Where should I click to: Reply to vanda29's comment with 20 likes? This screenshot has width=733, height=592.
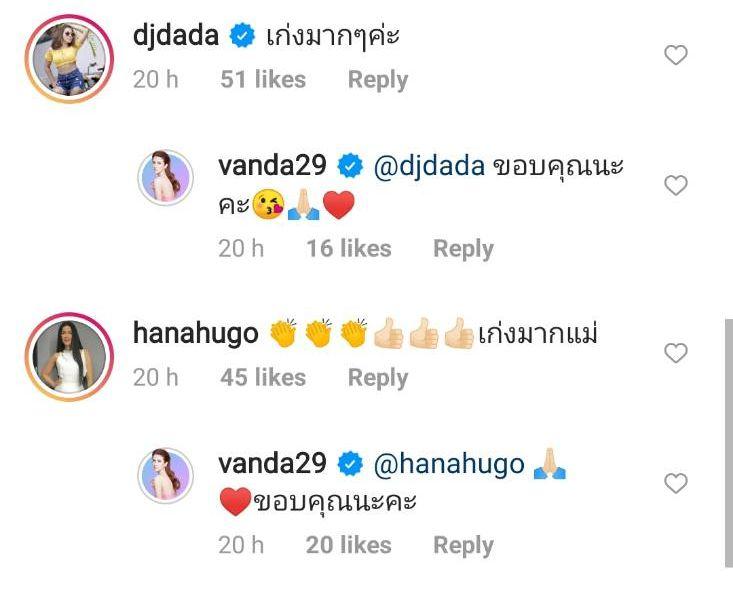(x=462, y=545)
